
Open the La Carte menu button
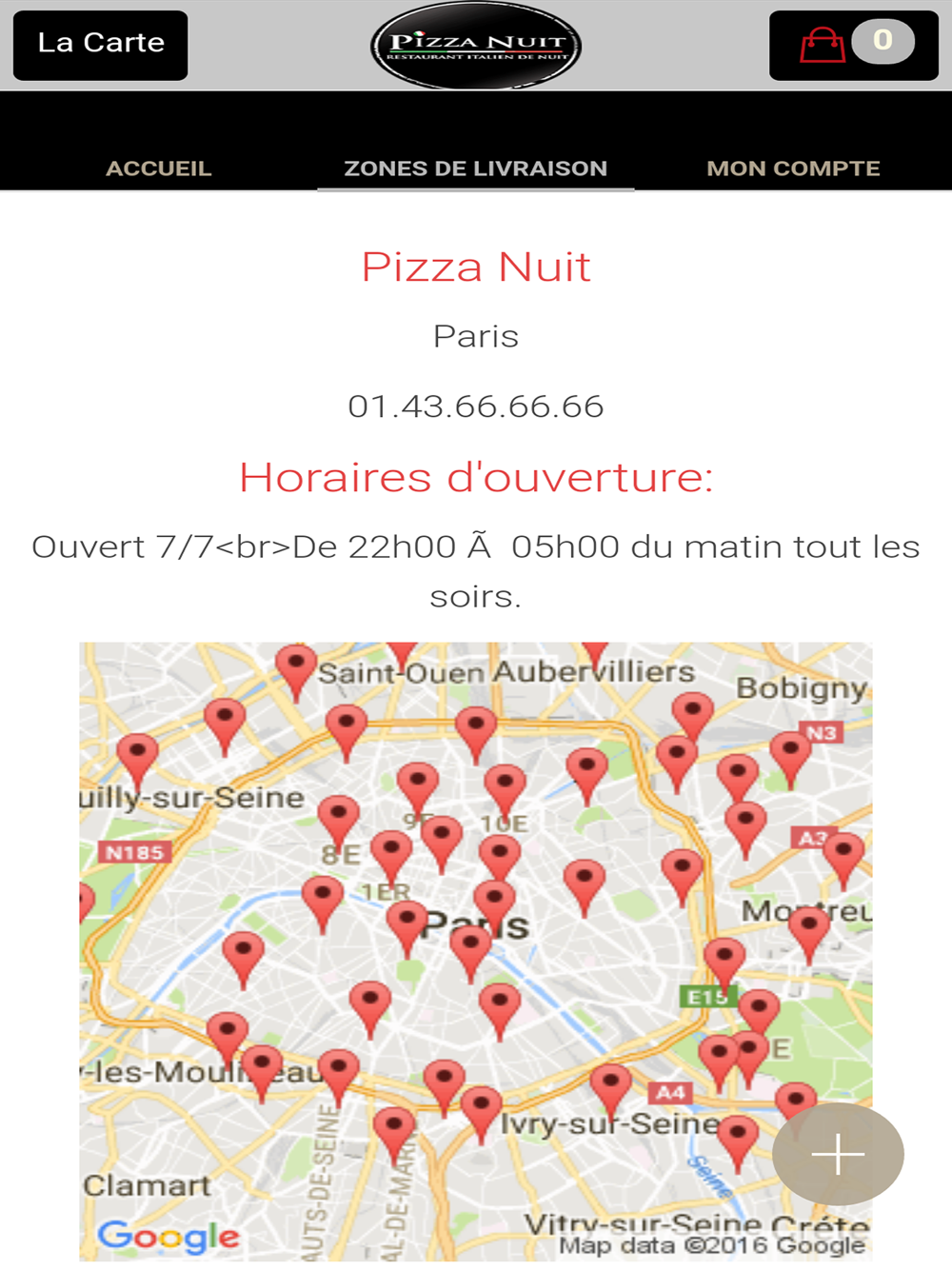coord(100,45)
